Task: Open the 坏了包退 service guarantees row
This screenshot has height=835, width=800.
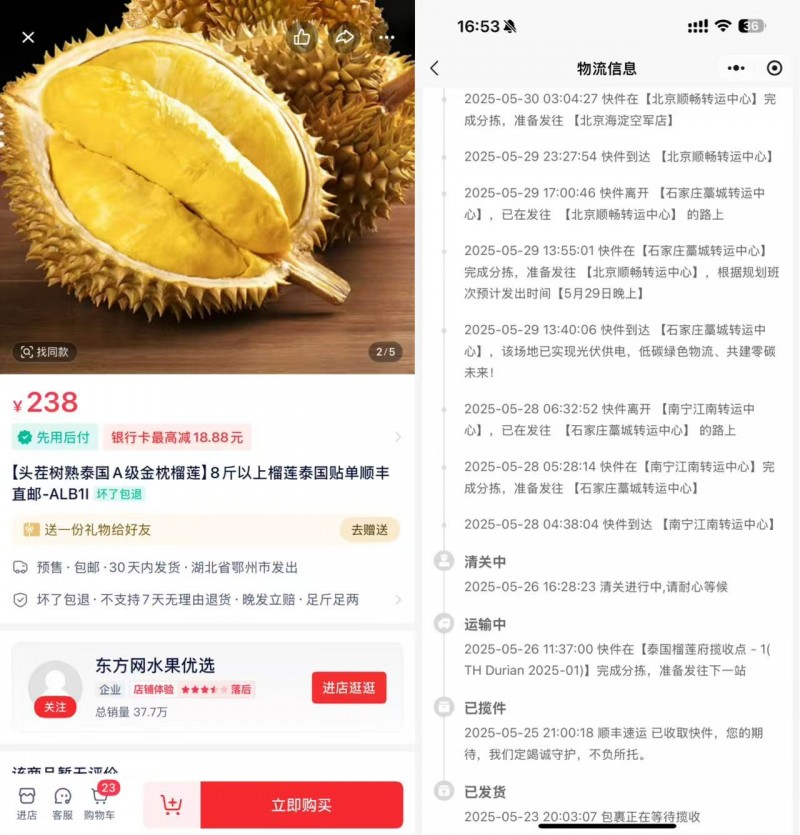Action: coord(398,600)
